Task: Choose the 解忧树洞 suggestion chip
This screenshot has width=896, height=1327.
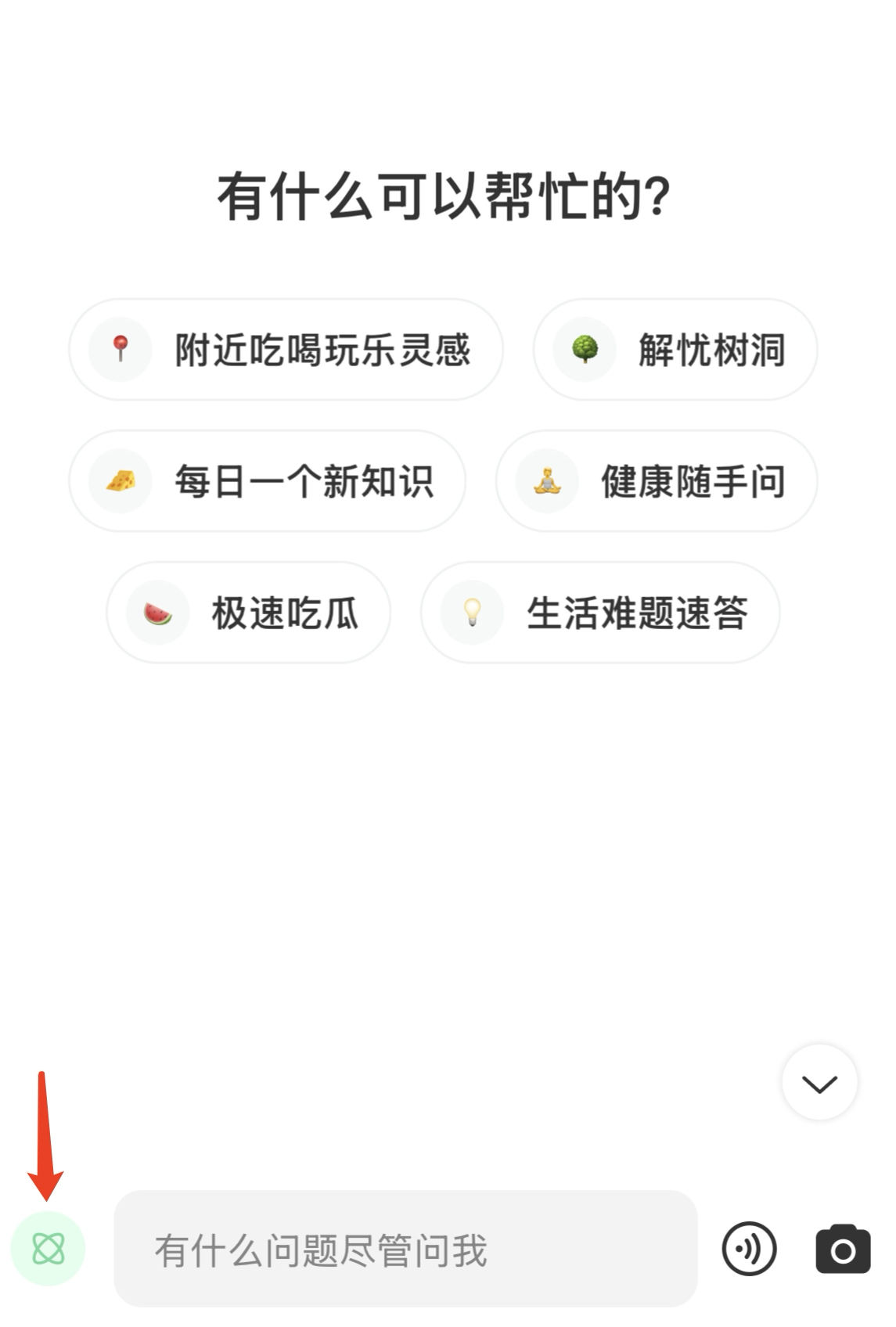Action: pos(675,350)
